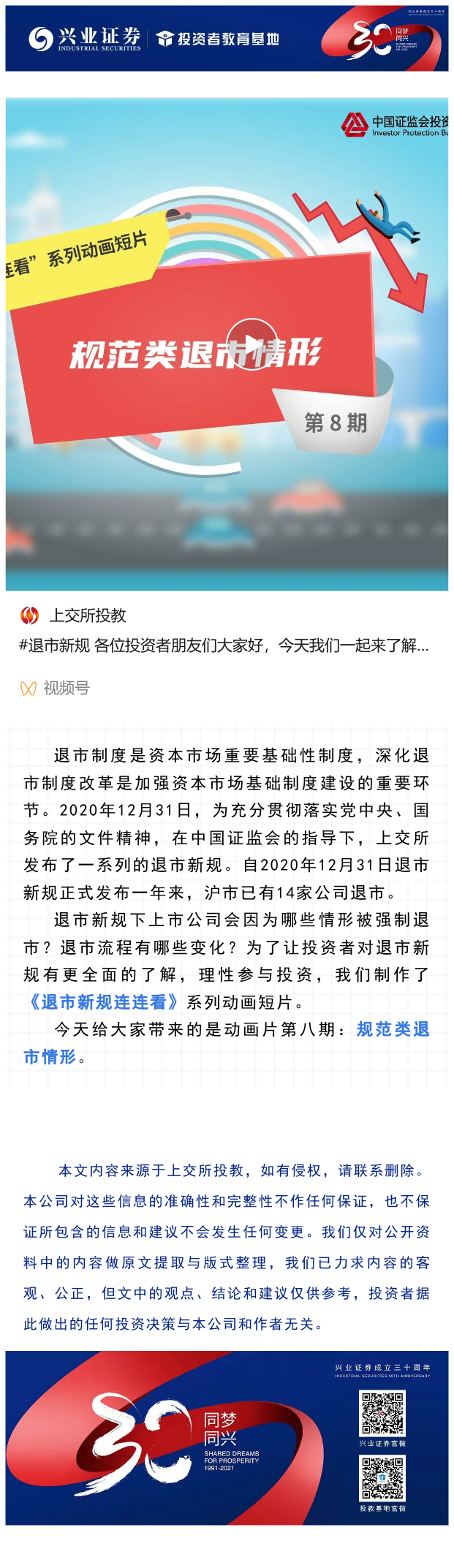
Task: Open the 上交所投教 channel account
Action: click(x=87, y=616)
